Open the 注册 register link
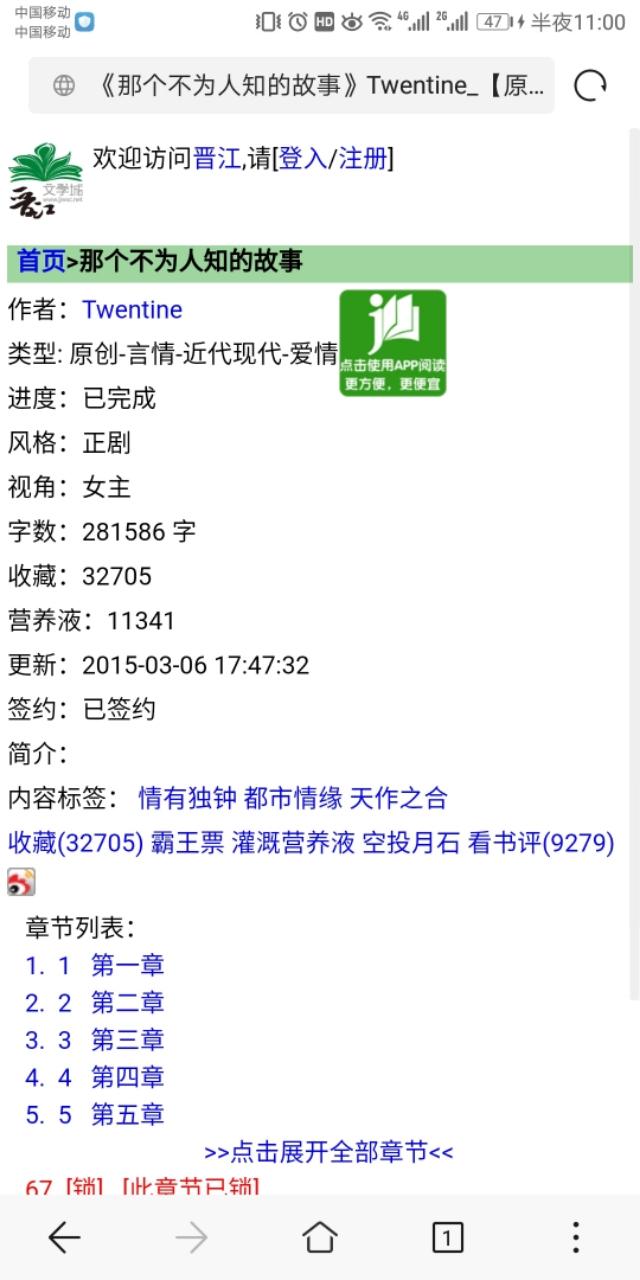Image resolution: width=640 pixels, height=1280 pixels. click(x=363, y=158)
